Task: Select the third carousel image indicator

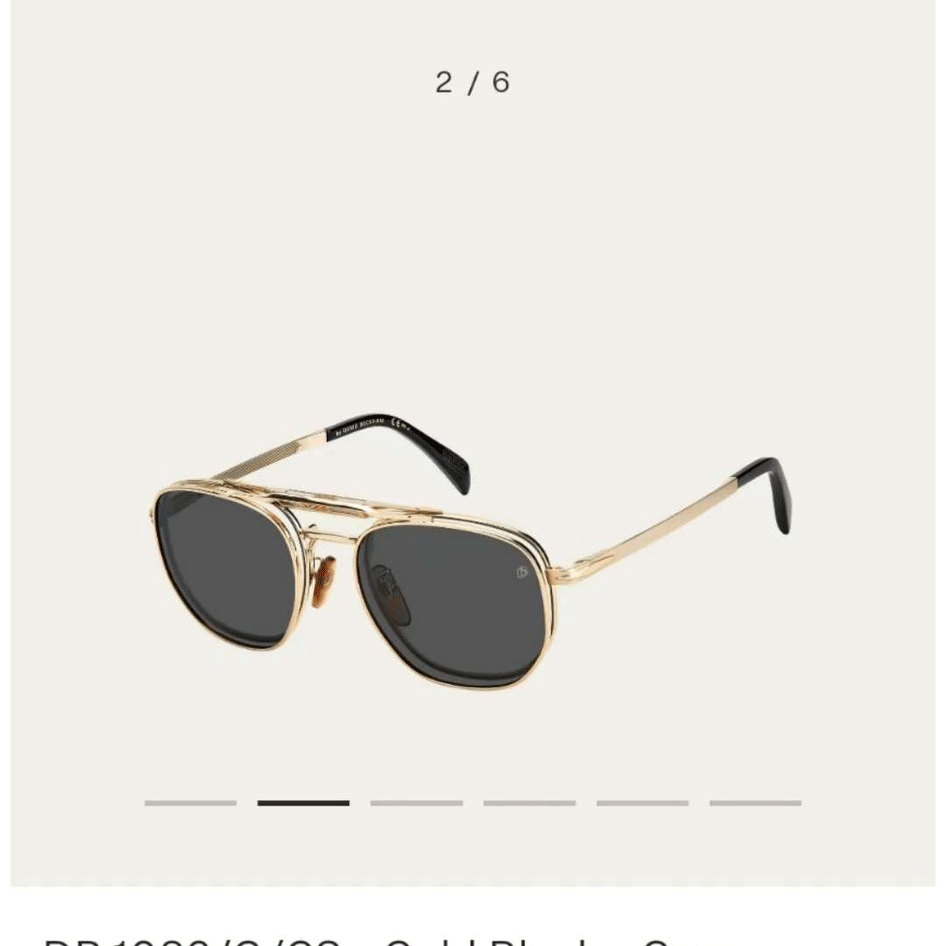Action: coord(416,802)
